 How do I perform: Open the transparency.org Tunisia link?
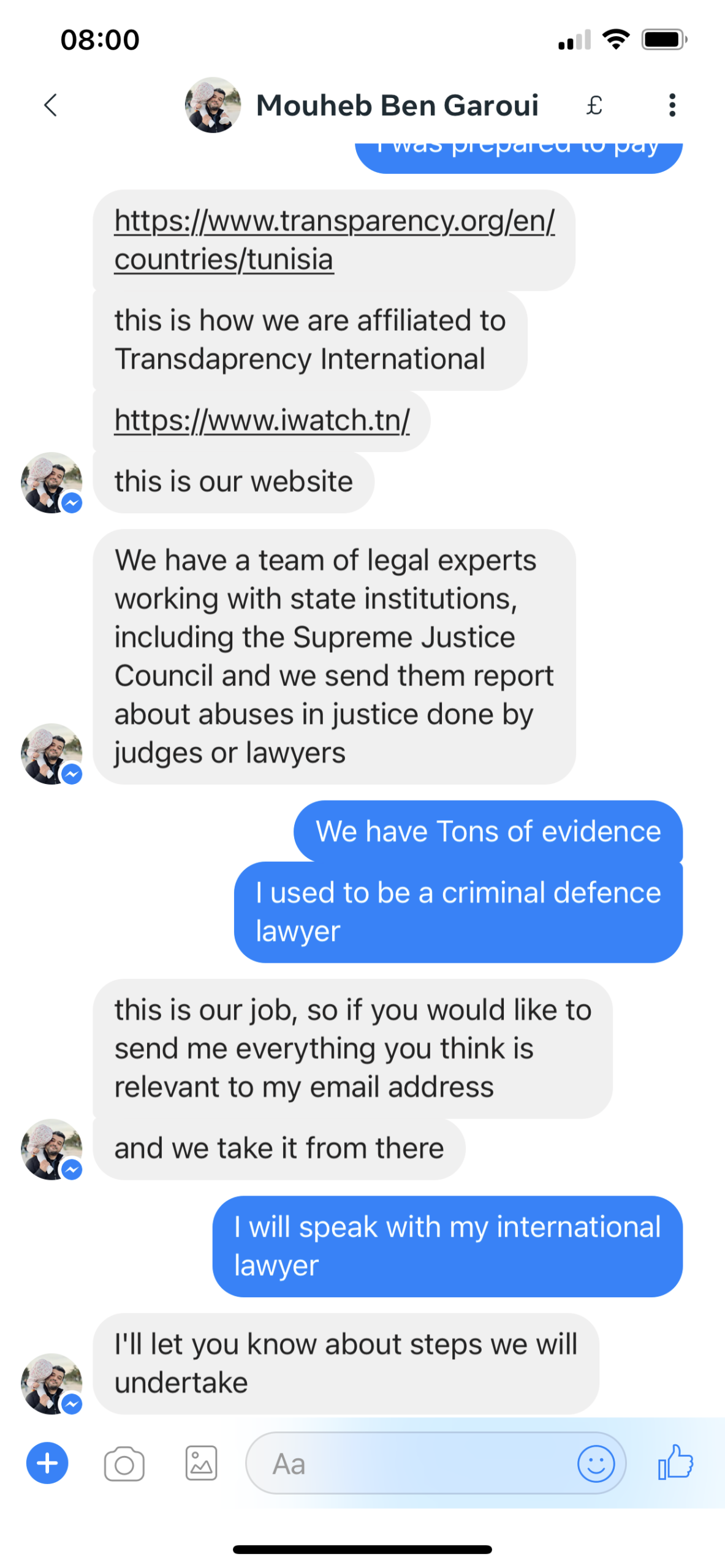334,239
